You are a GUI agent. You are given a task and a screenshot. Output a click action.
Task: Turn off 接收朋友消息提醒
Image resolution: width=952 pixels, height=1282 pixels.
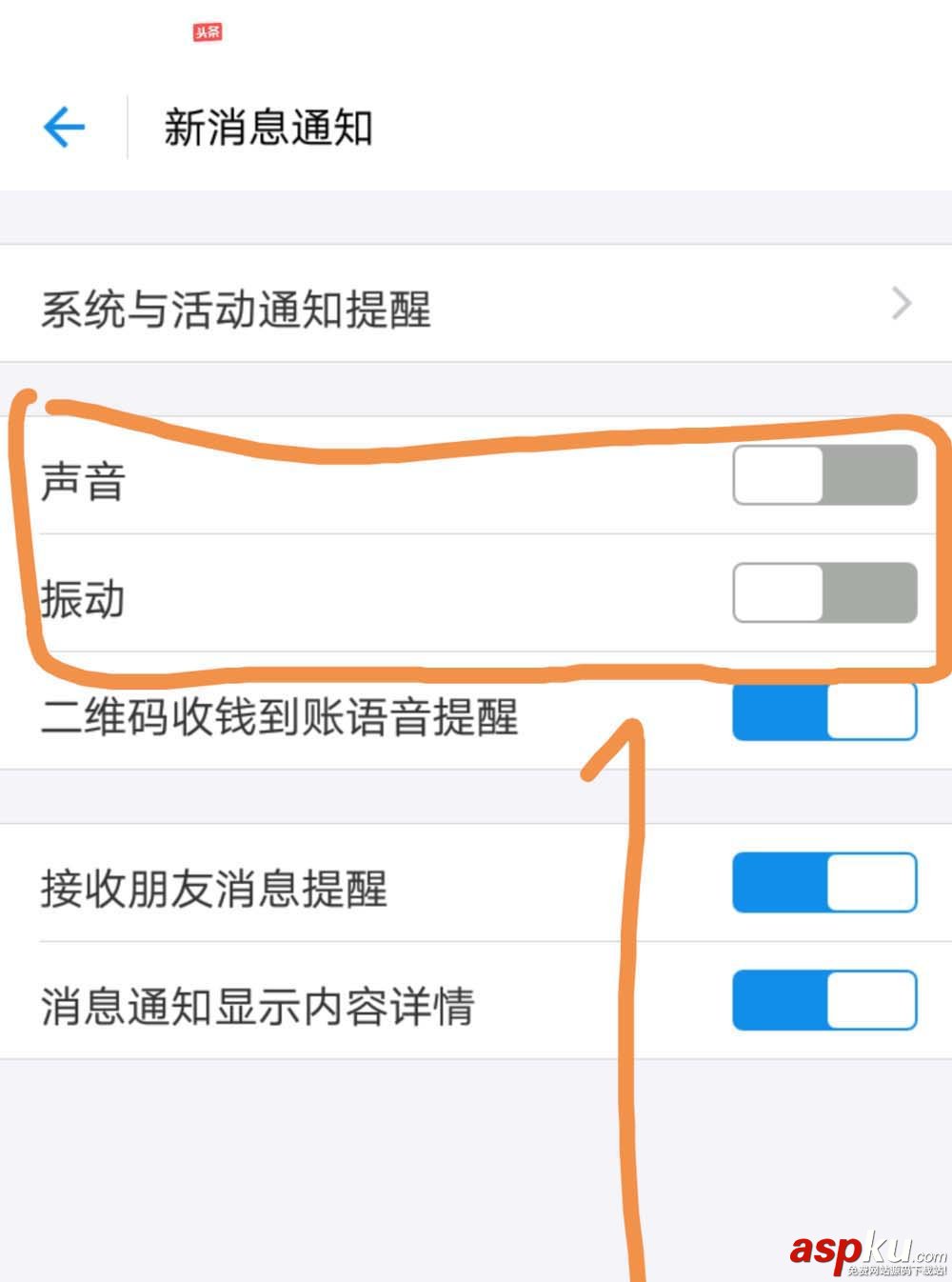(824, 883)
